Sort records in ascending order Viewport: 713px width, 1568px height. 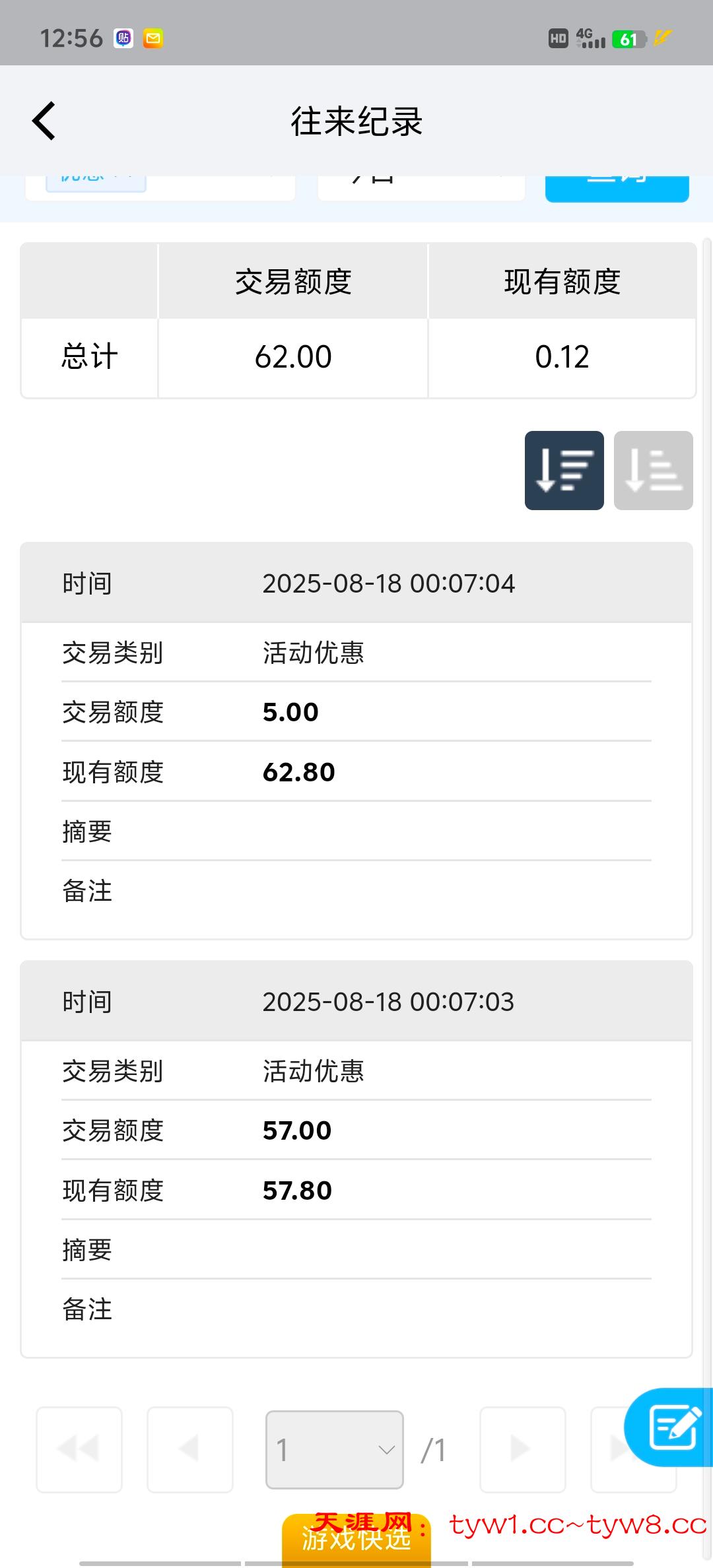point(653,471)
